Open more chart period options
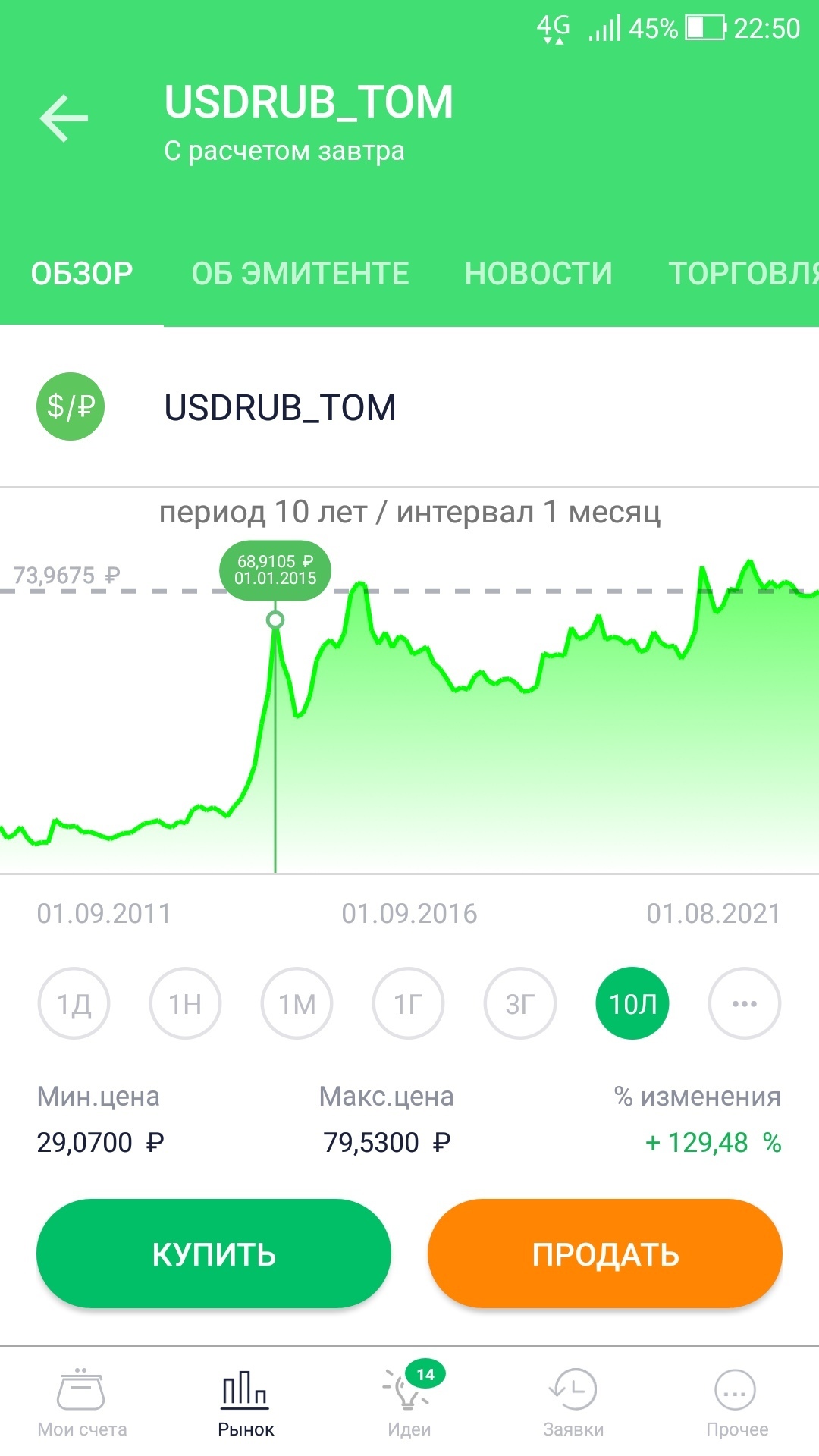The height and width of the screenshot is (1456, 819). [x=744, y=1003]
